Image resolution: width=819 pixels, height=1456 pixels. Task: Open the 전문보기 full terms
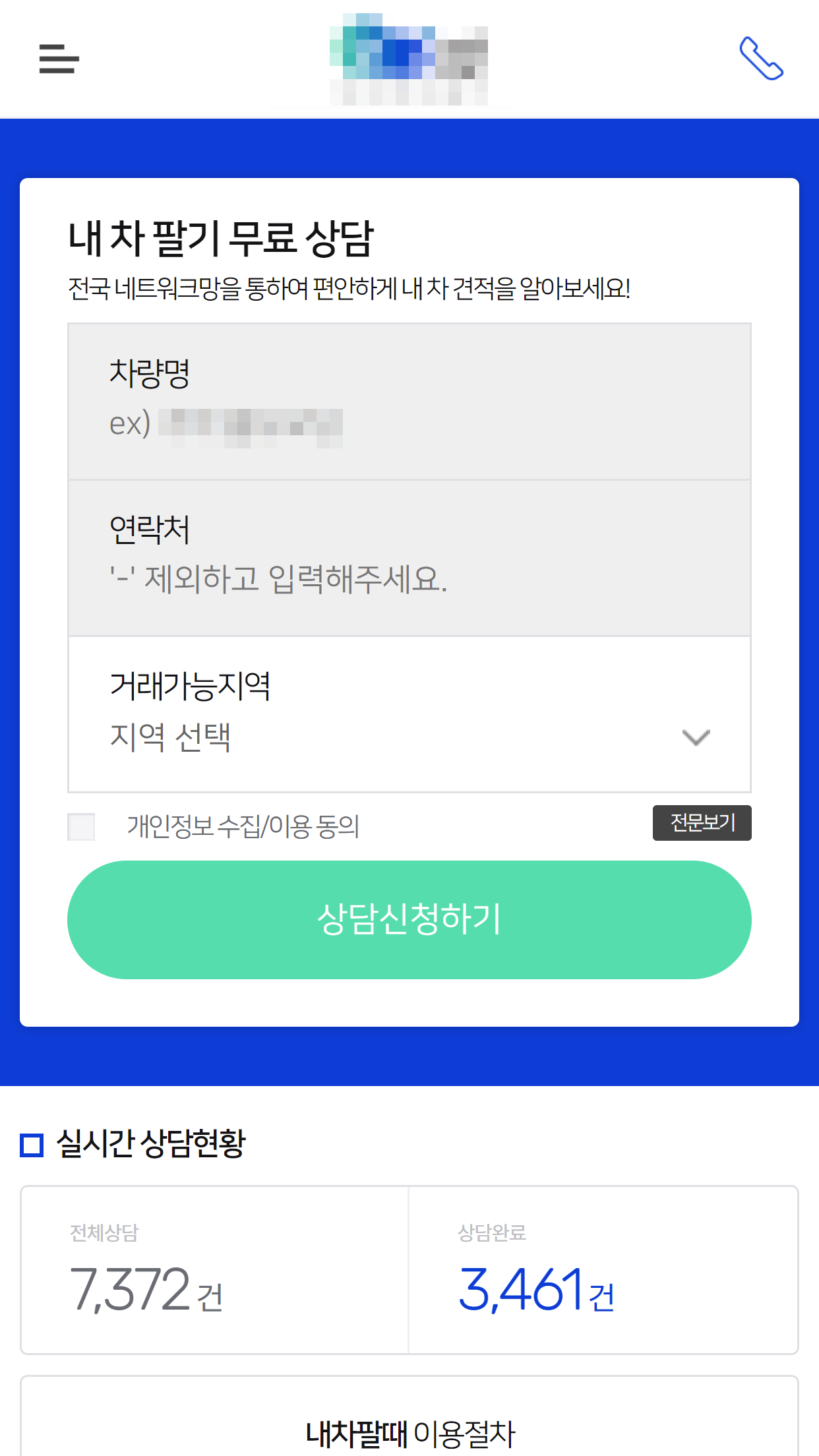click(x=702, y=823)
